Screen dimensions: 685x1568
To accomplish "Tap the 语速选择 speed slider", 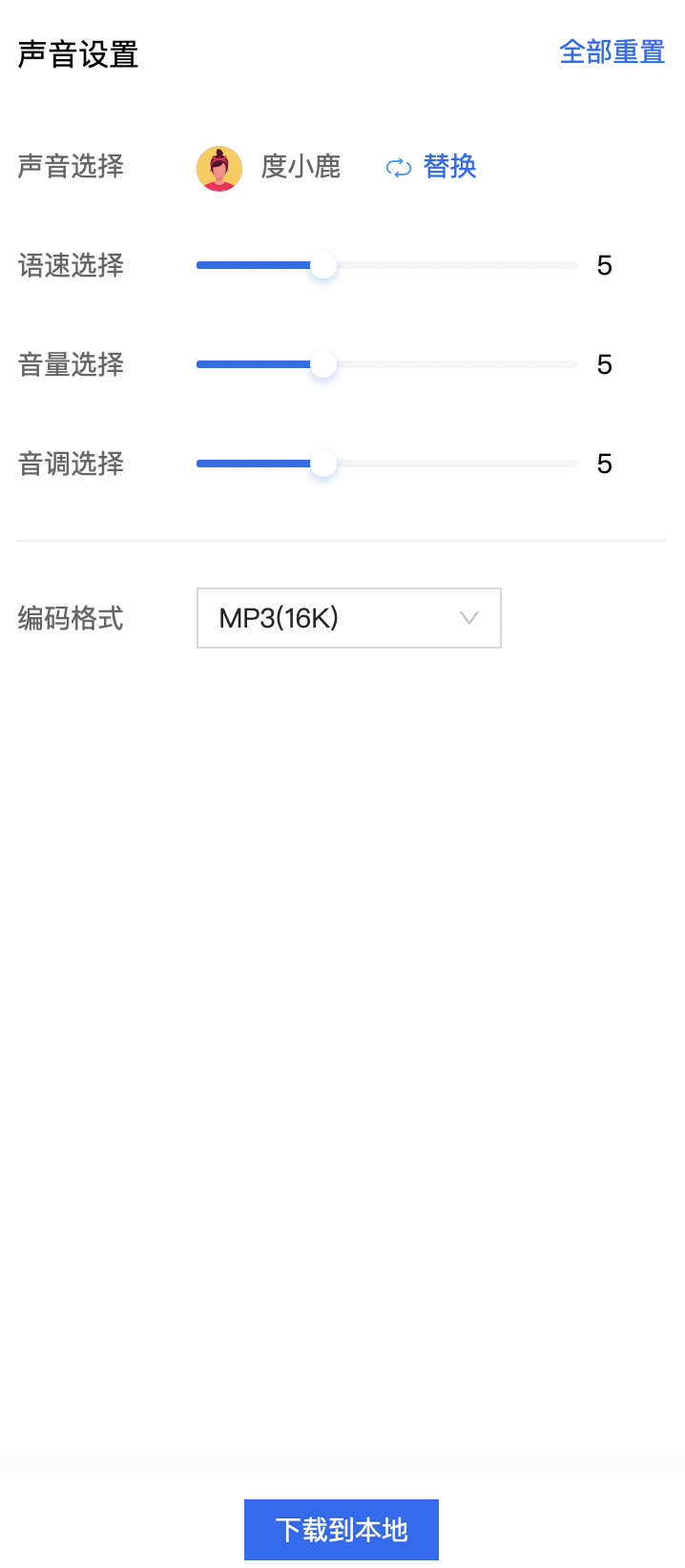I will (x=324, y=265).
